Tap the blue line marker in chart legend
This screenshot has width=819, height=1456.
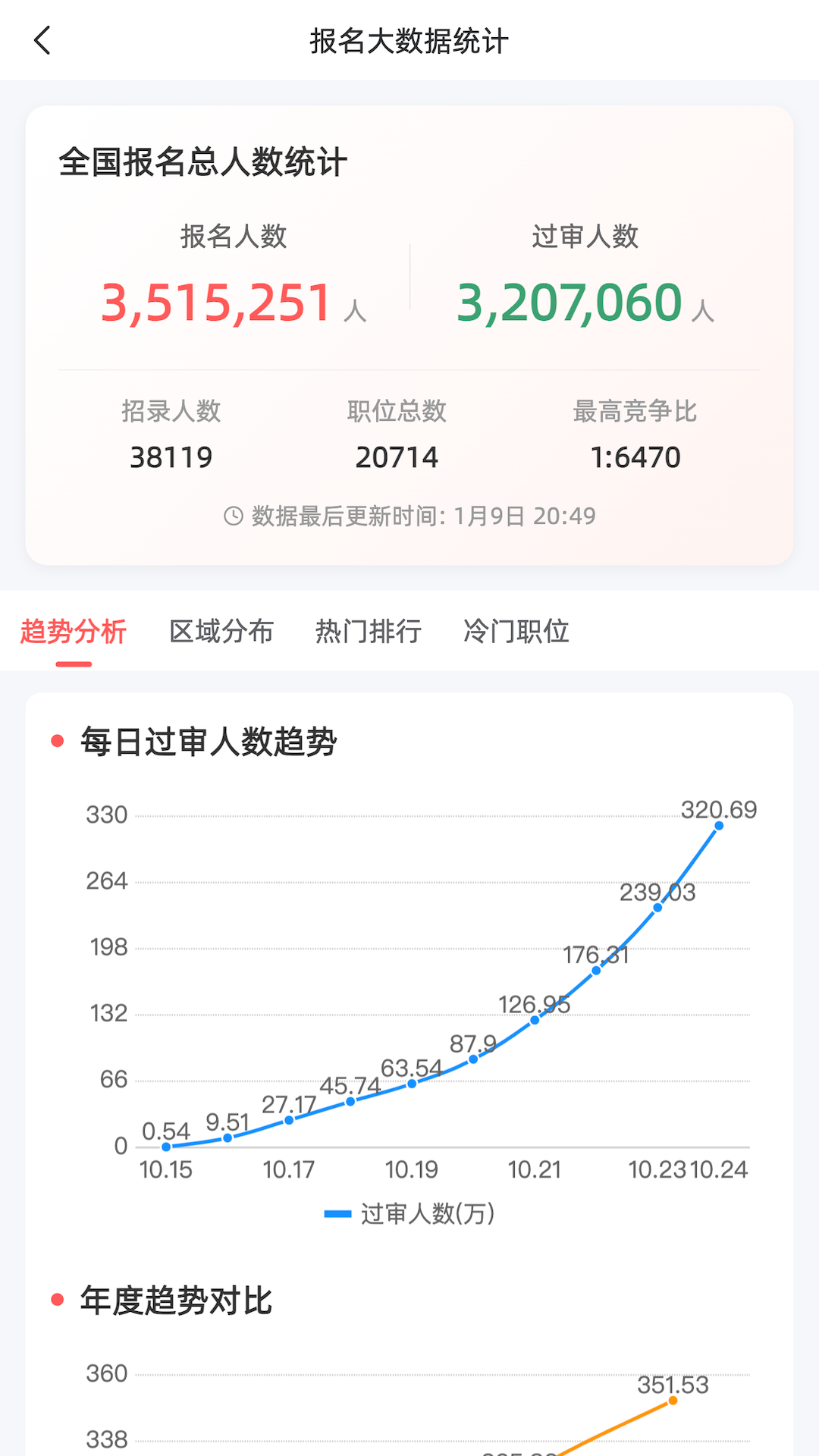pos(336,1213)
